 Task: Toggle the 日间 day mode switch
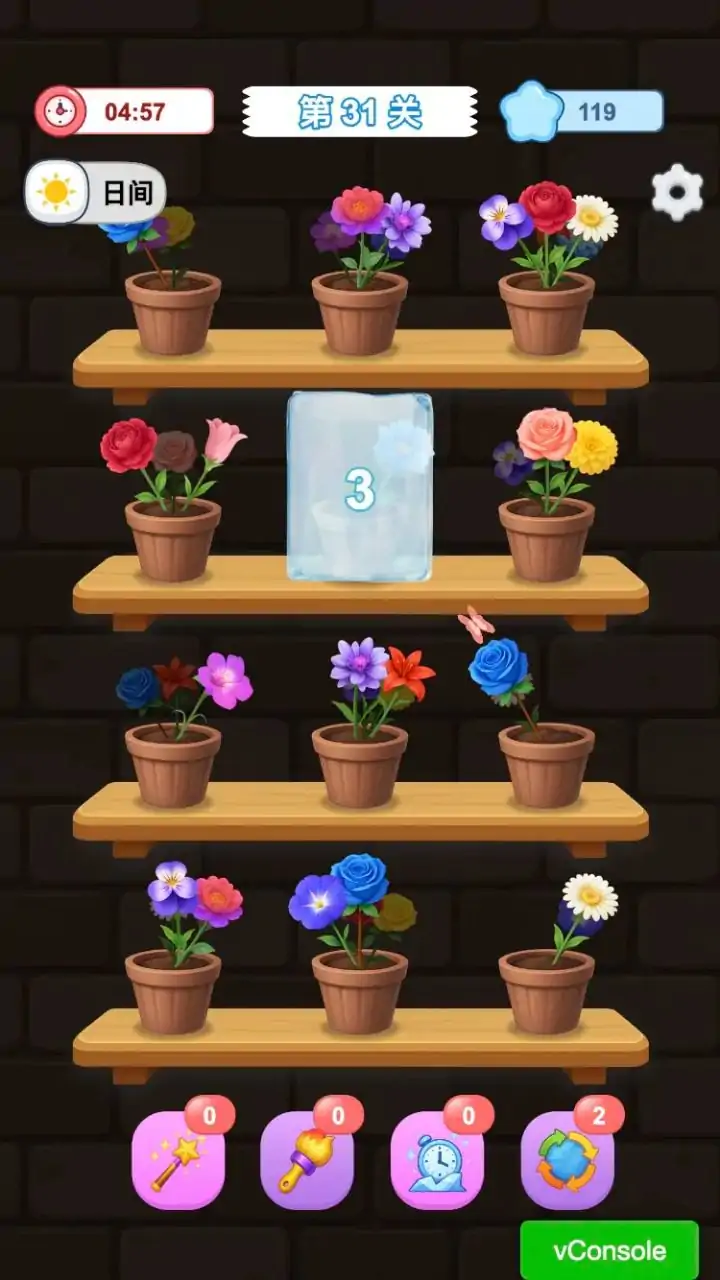pos(96,192)
